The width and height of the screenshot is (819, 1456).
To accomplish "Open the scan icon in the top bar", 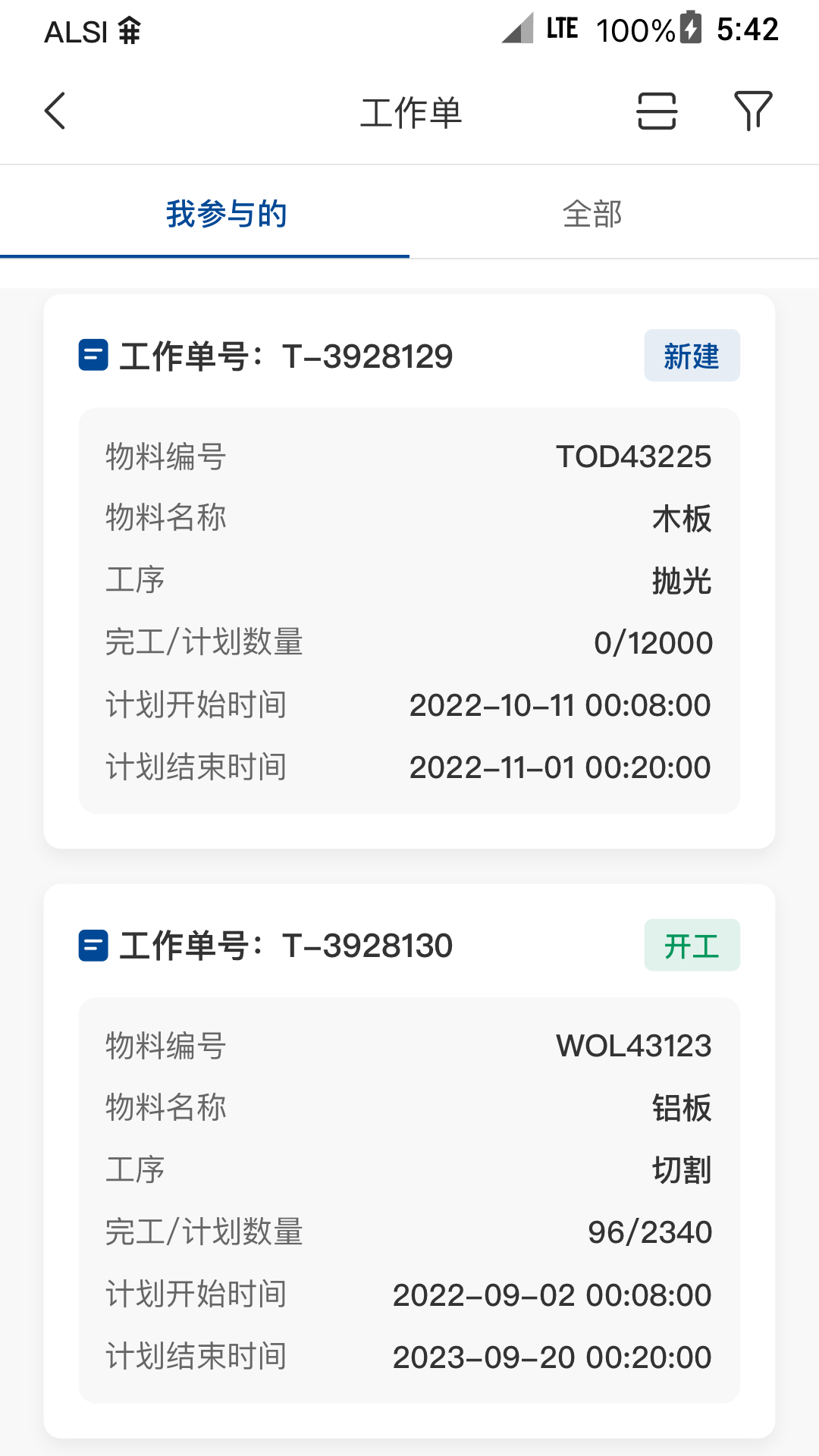I will [656, 111].
